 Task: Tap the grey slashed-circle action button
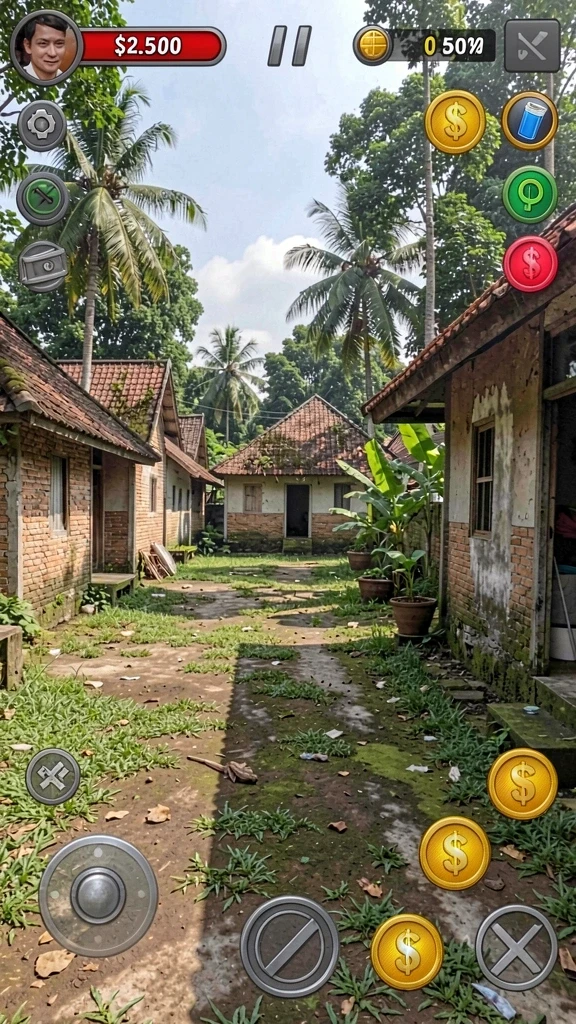click(x=289, y=946)
